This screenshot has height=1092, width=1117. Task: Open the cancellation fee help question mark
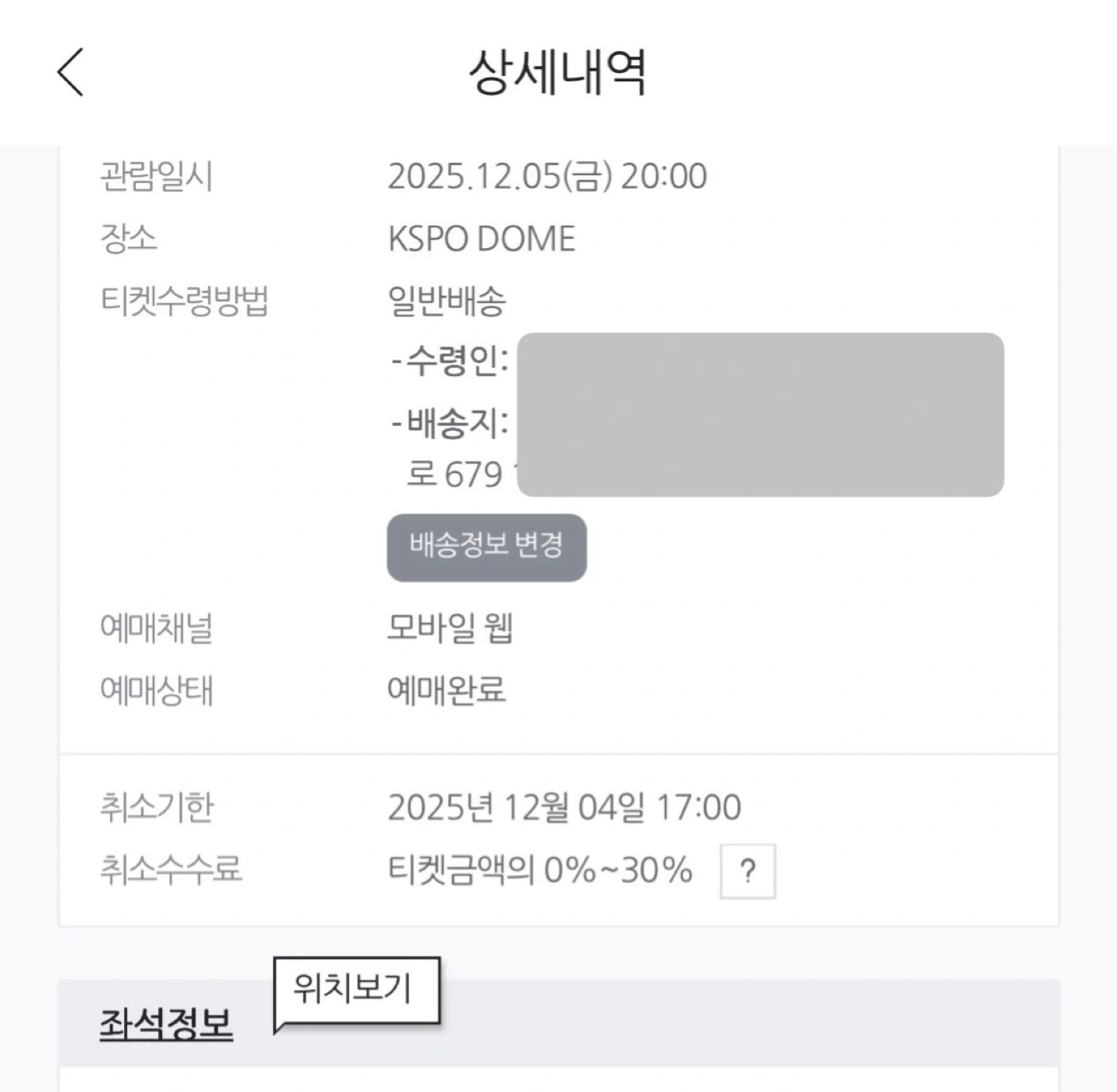747,871
